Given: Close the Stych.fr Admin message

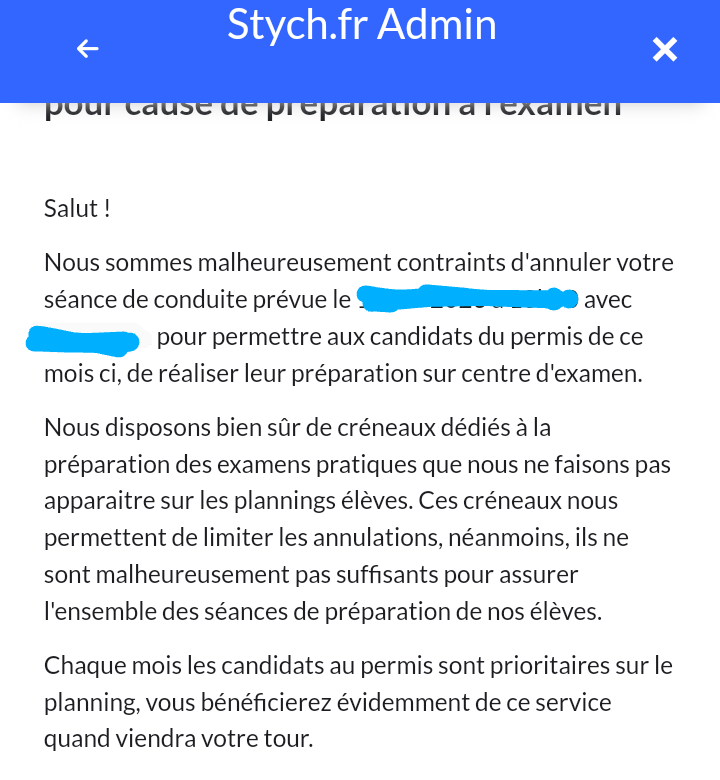Looking at the screenshot, I should [x=665, y=49].
